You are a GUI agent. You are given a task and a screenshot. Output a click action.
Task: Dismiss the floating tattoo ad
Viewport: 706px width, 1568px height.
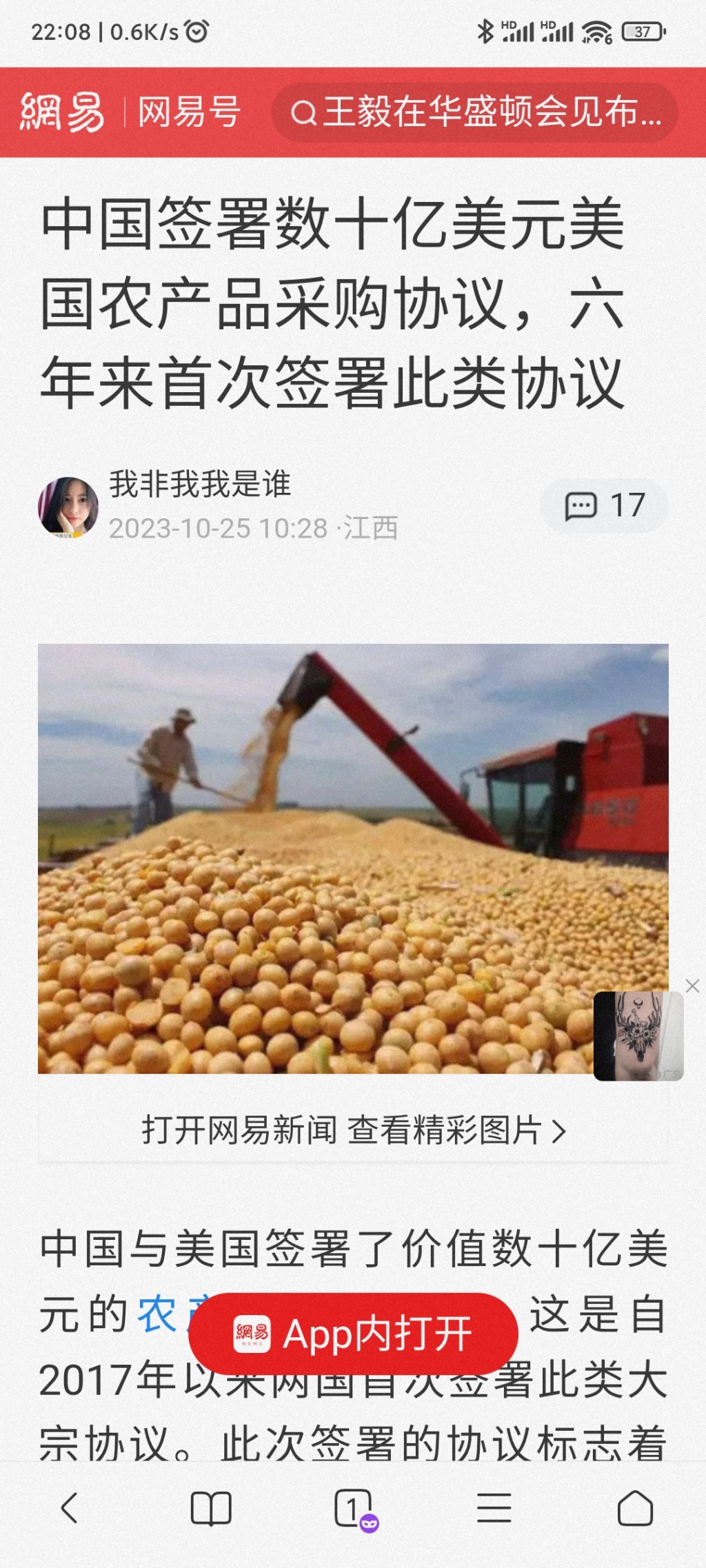coord(692,986)
